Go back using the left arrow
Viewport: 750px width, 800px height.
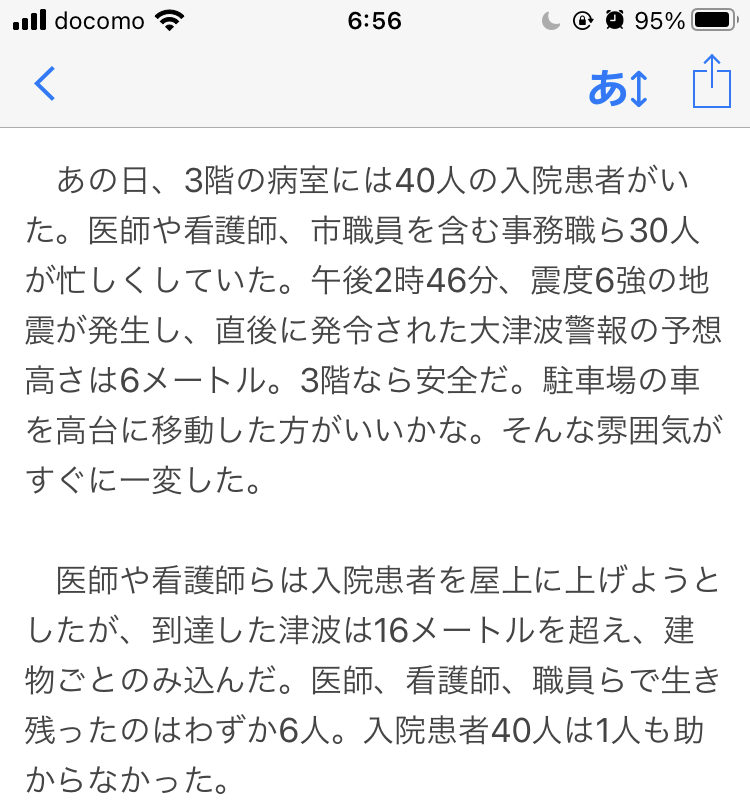45,84
